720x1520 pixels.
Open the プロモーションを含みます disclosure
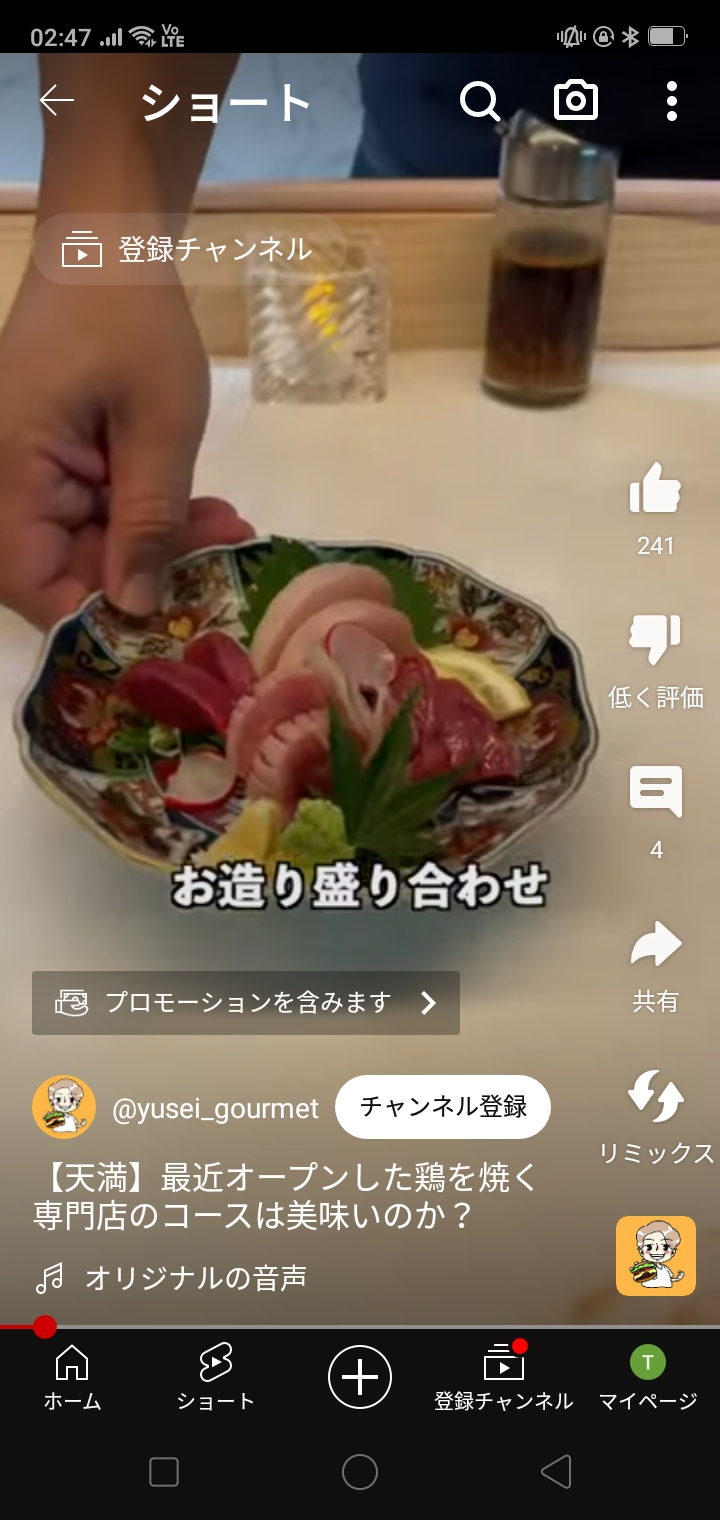click(x=246, y=1003)
